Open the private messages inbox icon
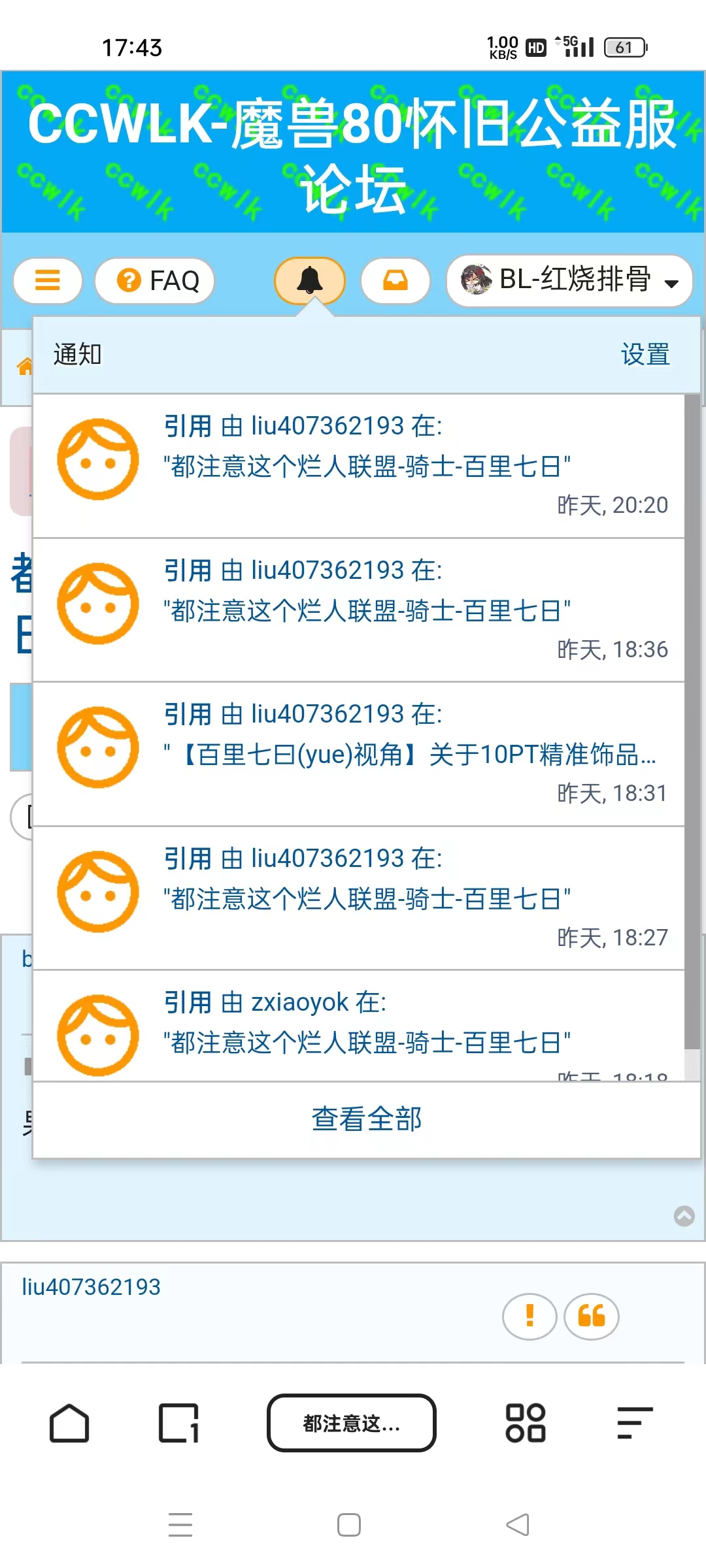This screenshot has width=706, height=1568. (x=395, y=280)
